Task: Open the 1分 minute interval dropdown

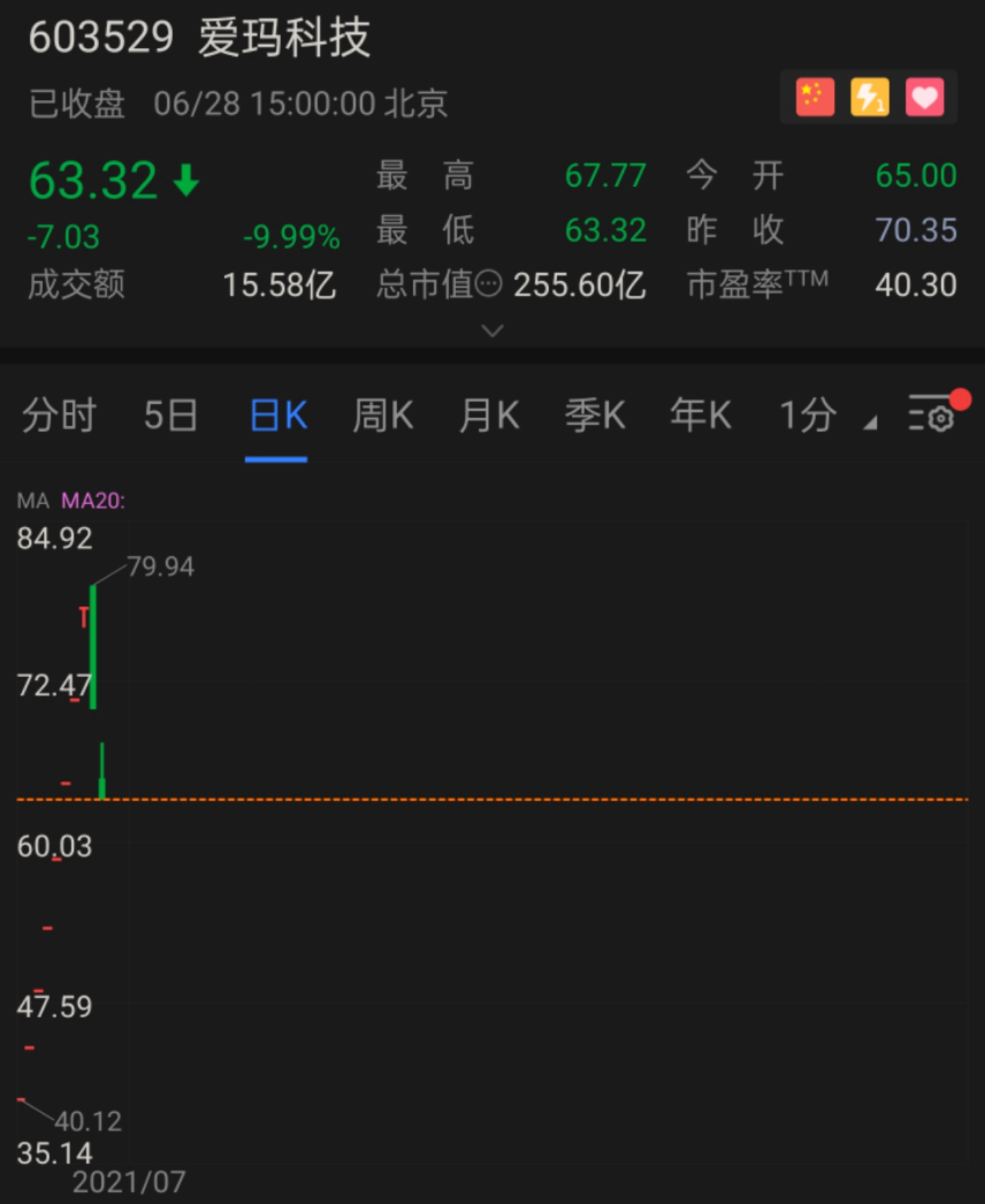Action: coord(824,415)
